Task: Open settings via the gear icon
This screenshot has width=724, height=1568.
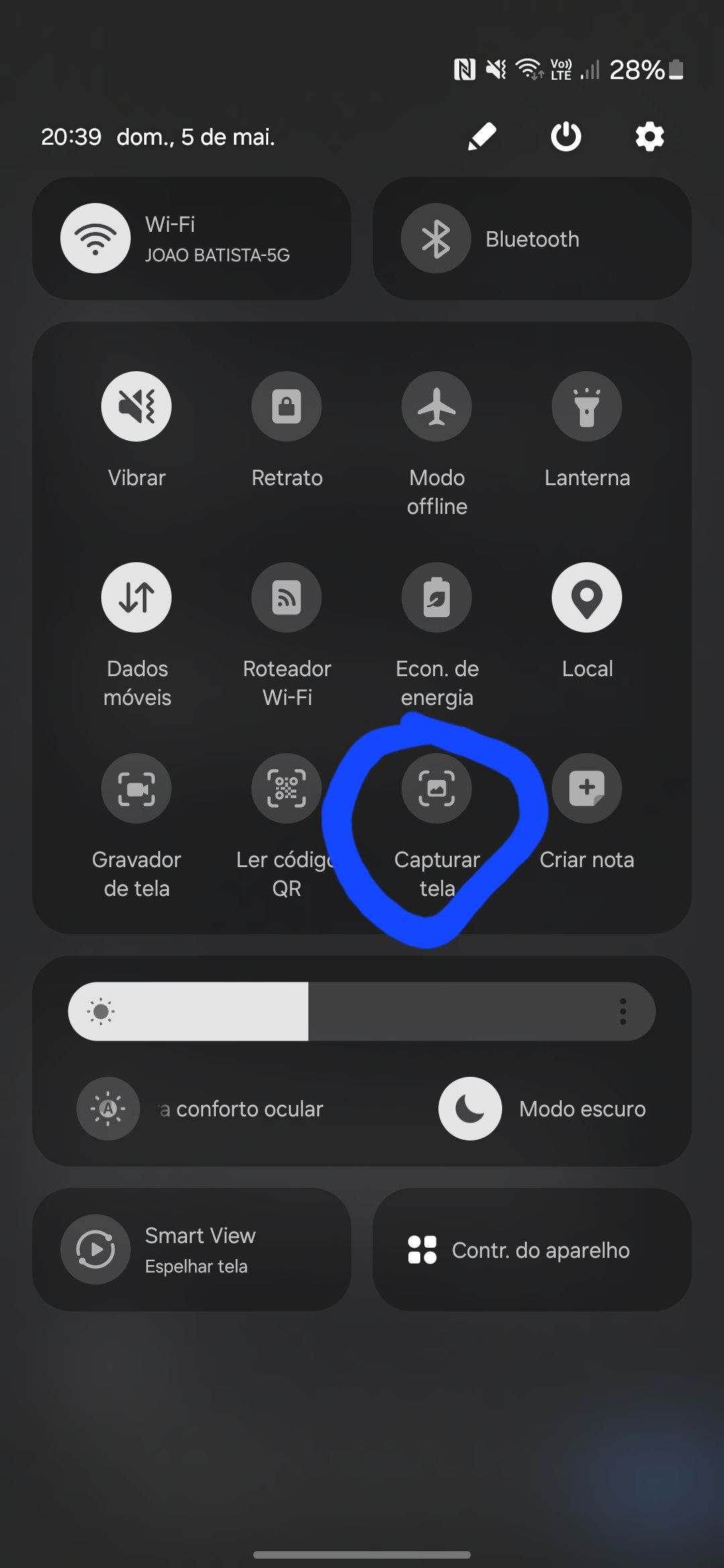Action: point(650,137)
